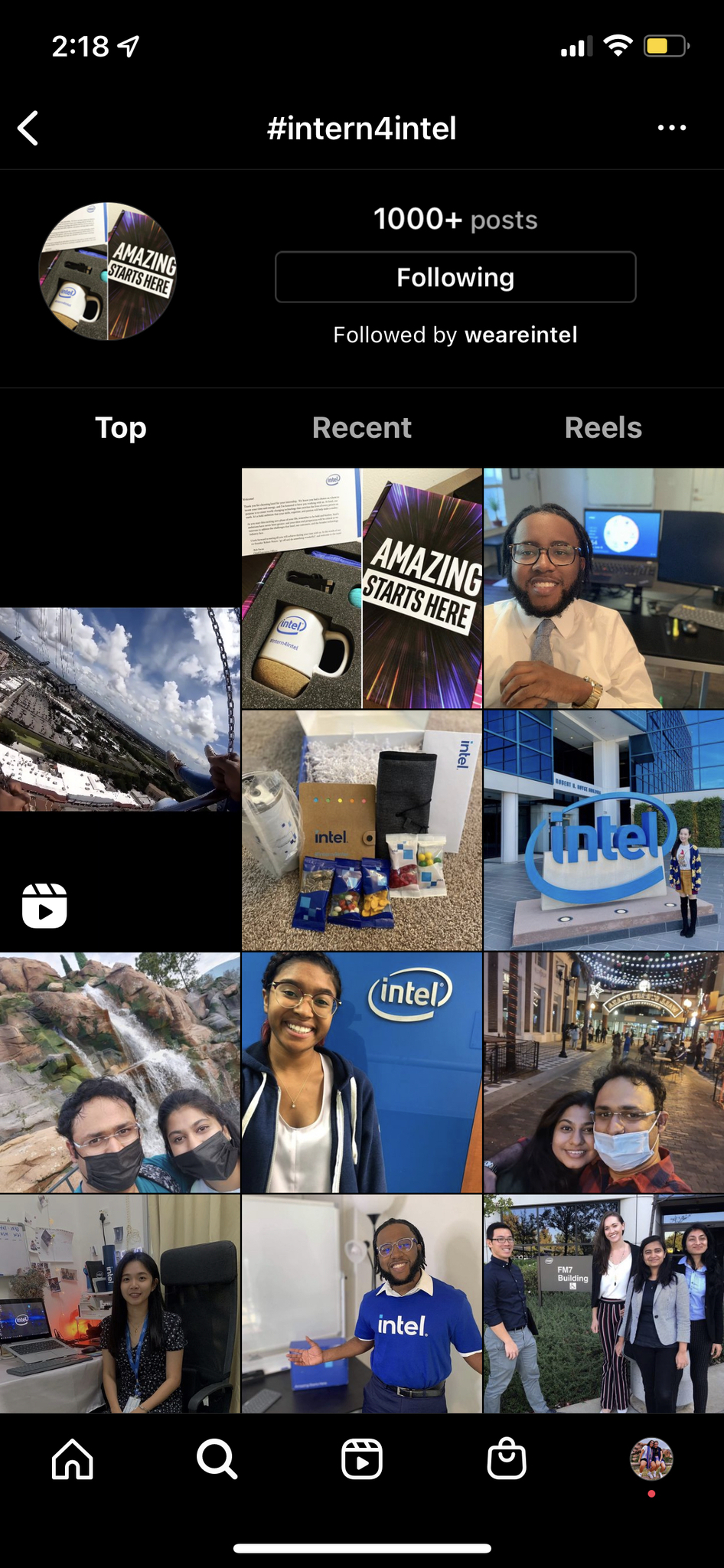The height and width of the screenshot is (1568, 724).
Task: Open the swing ride reel video
Action: (120, 710)
